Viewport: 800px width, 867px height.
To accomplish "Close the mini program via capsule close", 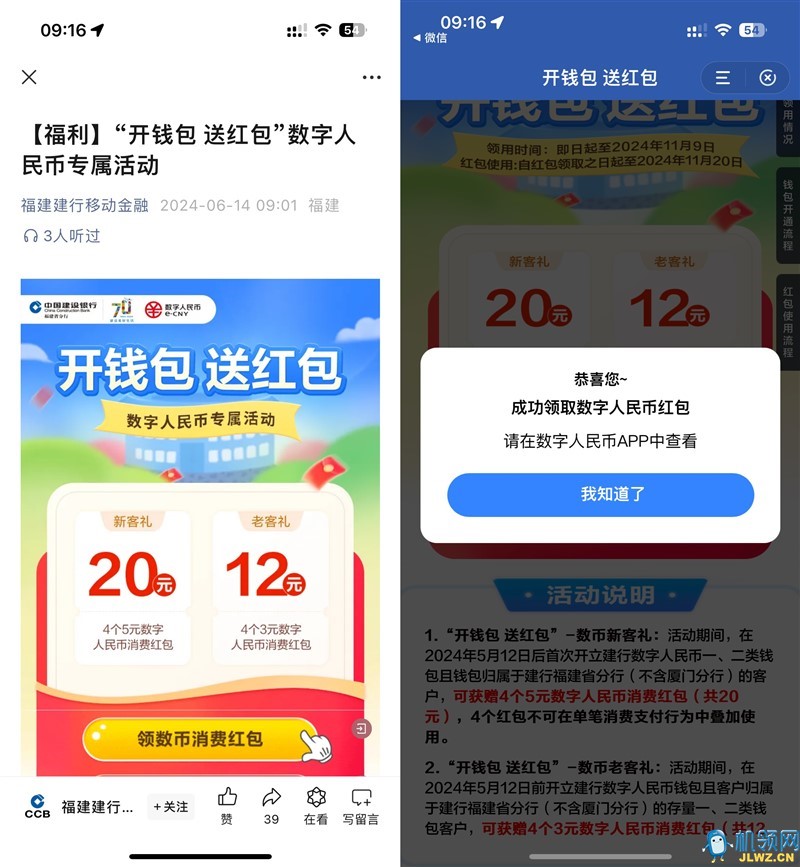I will point(767,78).
